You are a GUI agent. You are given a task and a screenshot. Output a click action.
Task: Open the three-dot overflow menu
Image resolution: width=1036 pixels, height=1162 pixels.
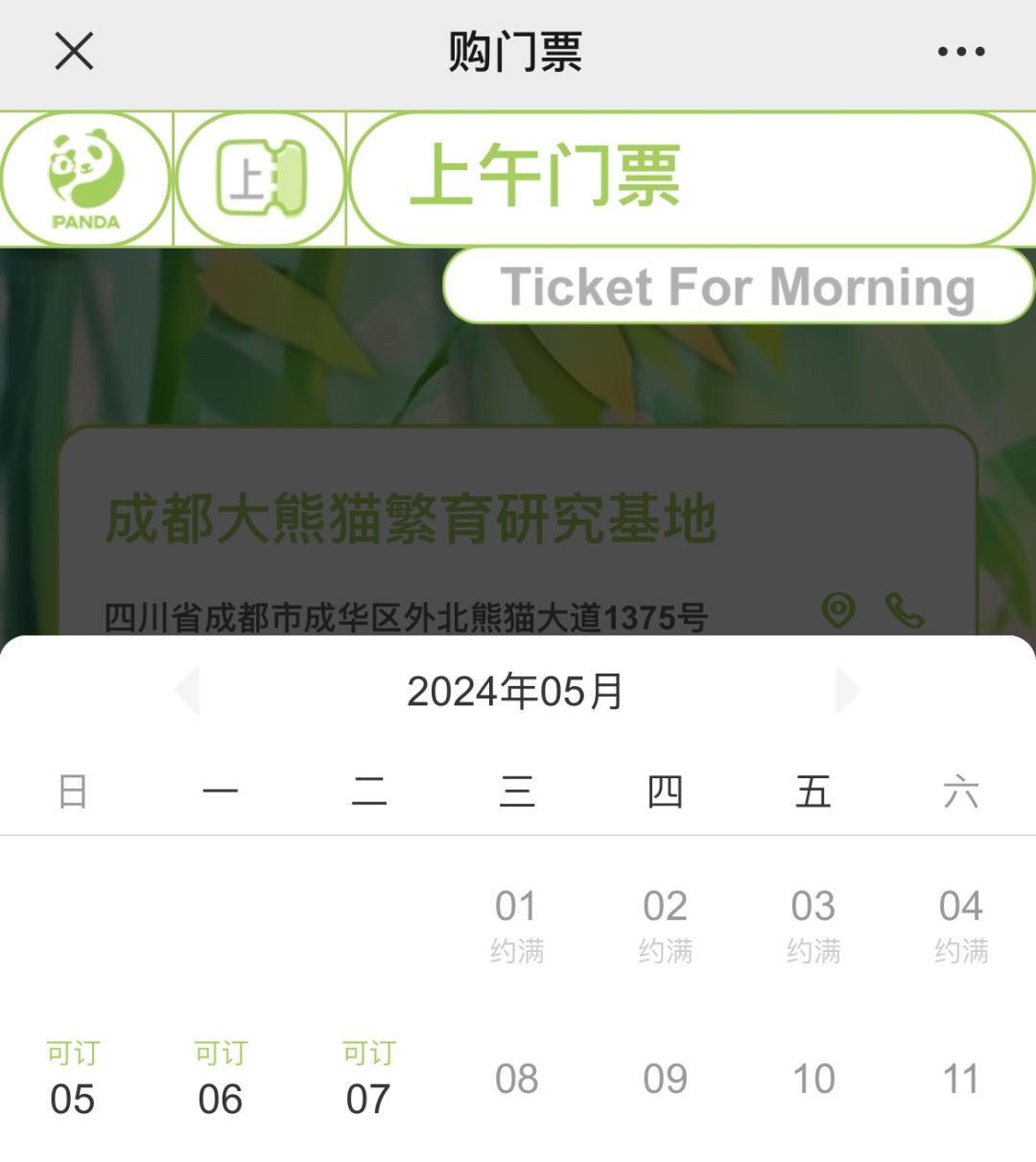pos(960,52)
